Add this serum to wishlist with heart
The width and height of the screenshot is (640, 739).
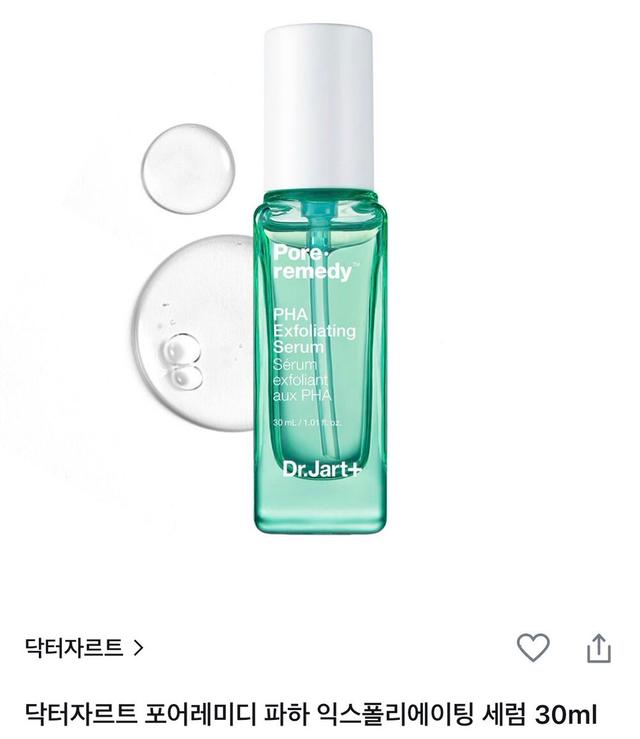(x=533, y=647)
